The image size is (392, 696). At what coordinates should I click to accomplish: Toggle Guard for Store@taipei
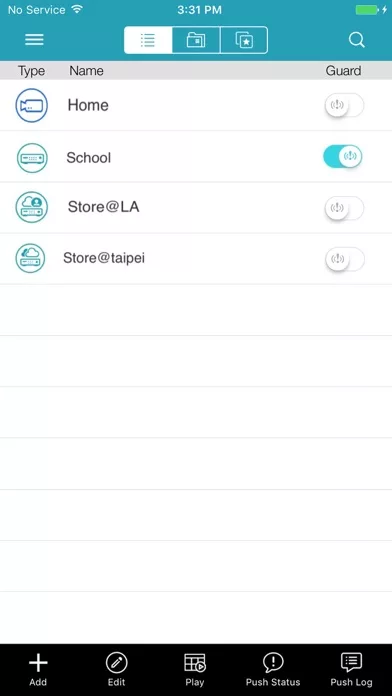pyautogui.click(x=345, y=259)
